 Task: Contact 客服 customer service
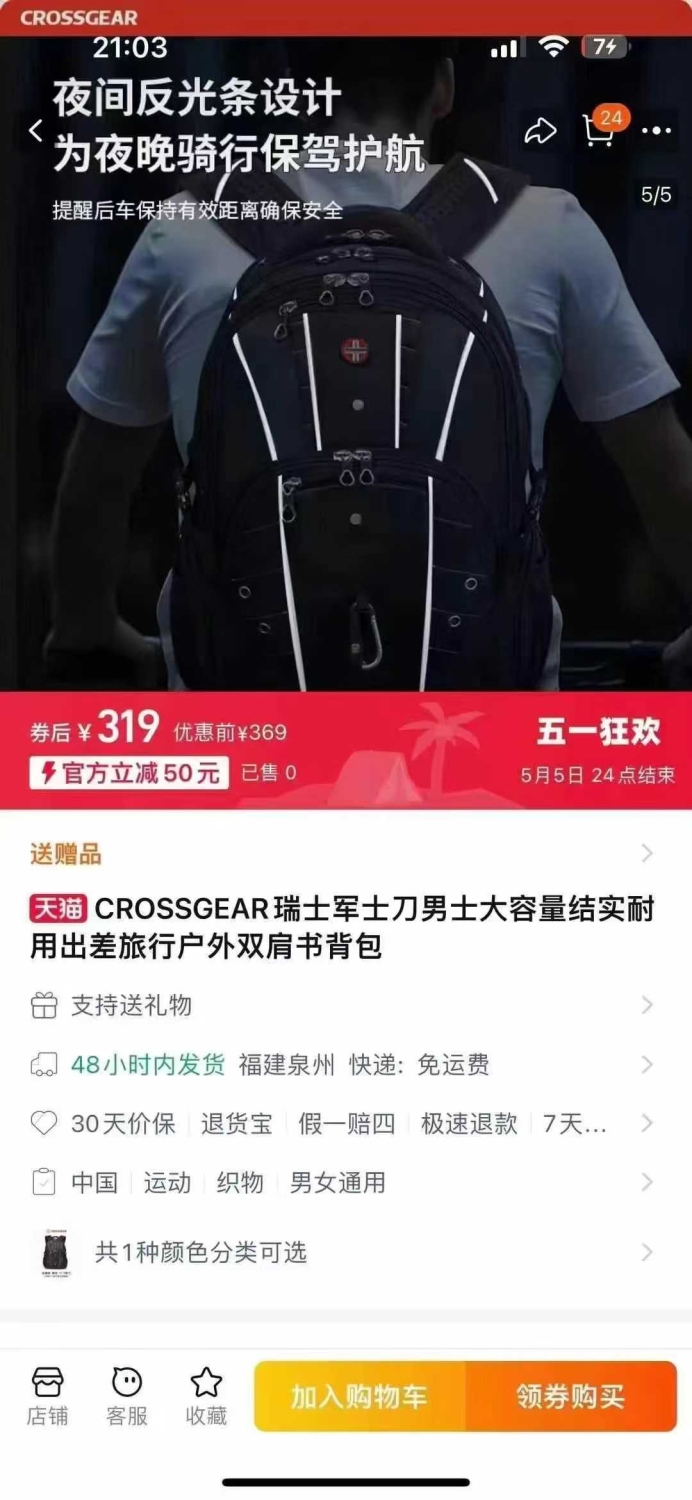pos(127,1396)
